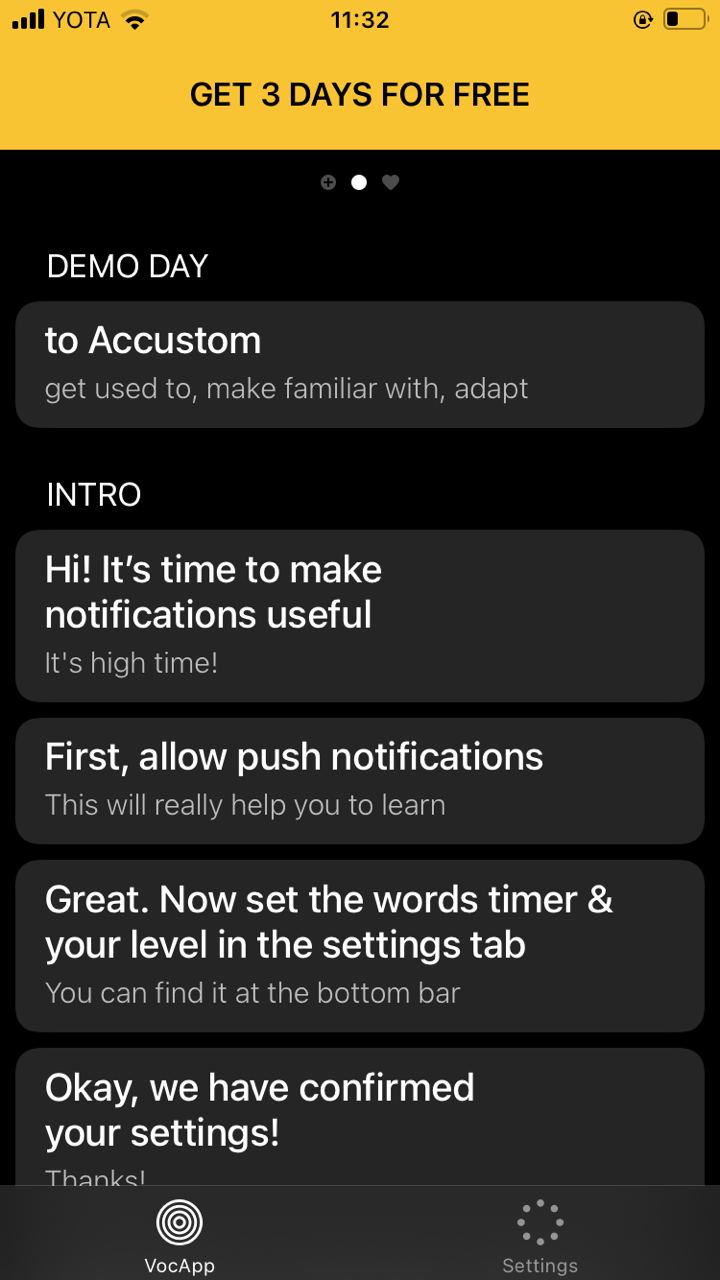Switch to the Settings tab
The image size is (720, 1280).
coord(540,1235)
